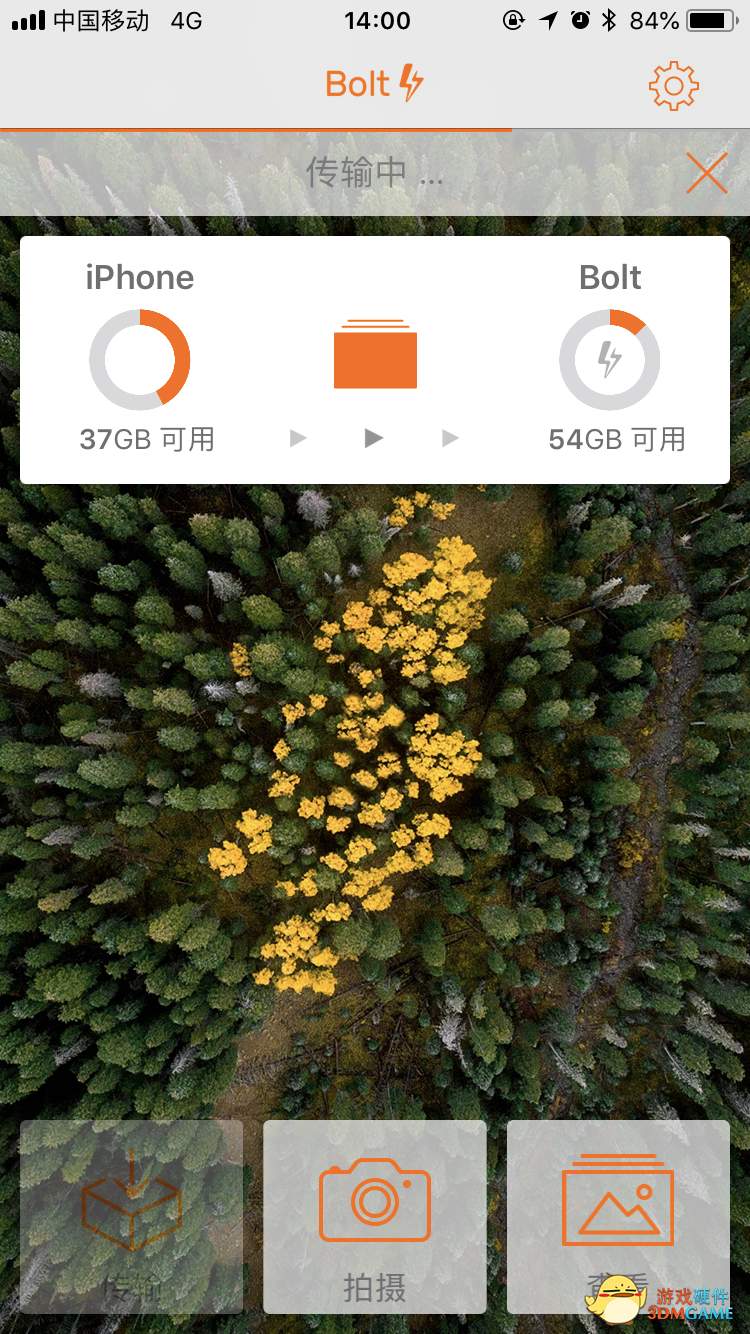Open the 拍摄 camera button
The image size is (750, 1334).
pyautogui.click(x=375, y=1216)
